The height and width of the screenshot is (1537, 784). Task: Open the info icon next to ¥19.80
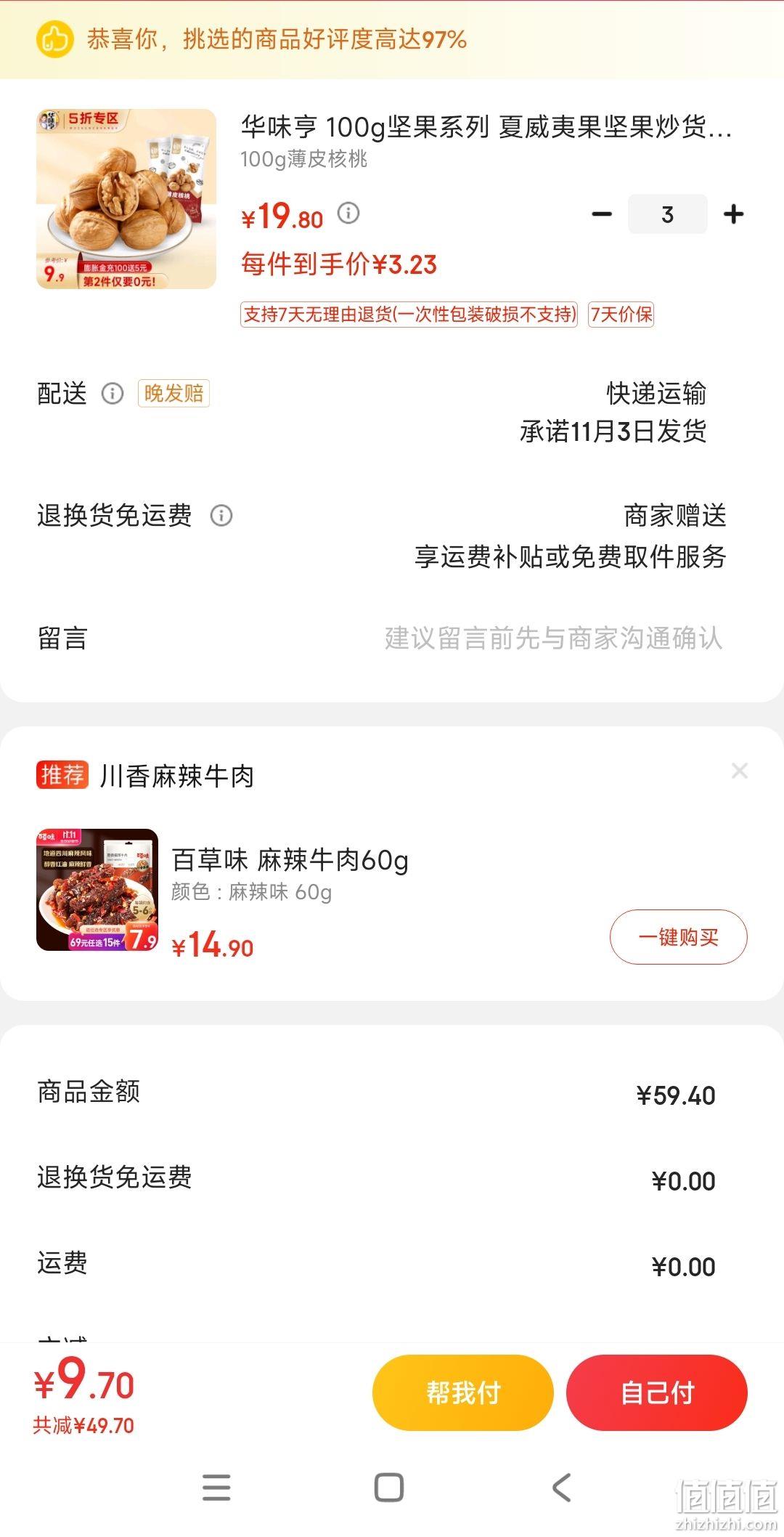[x=348, y=214]
